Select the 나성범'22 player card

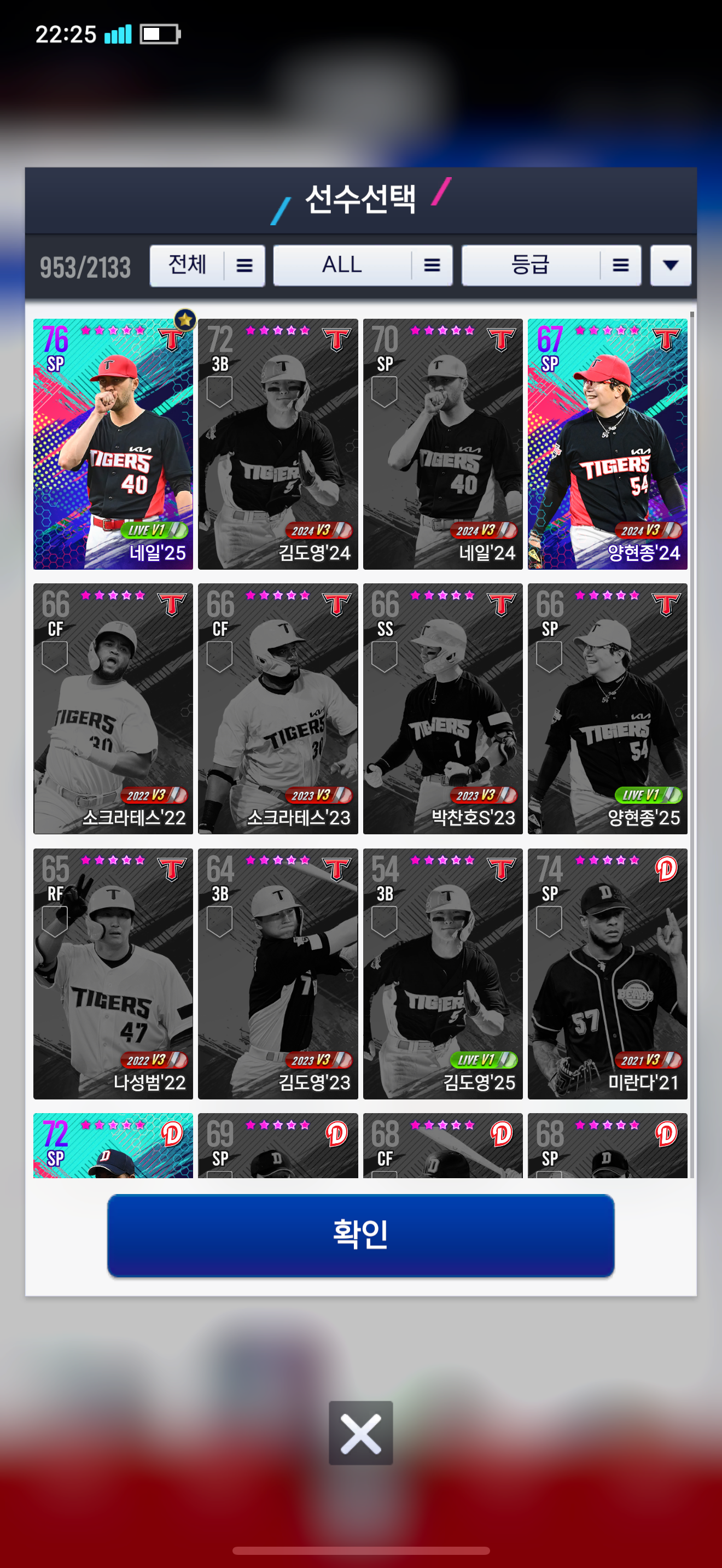click(113, 974)
